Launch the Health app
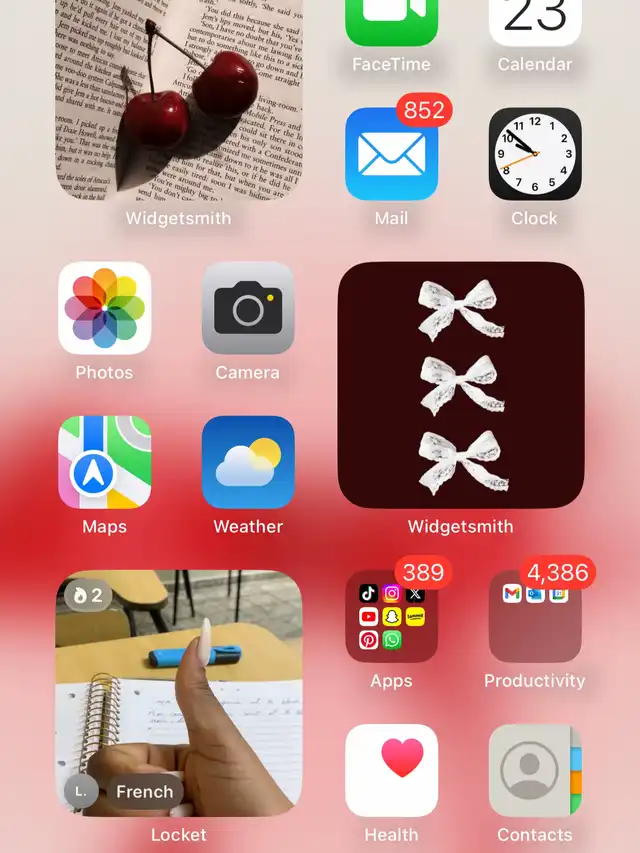Screen dimensions: 640x853 click(x=391, y=770)
